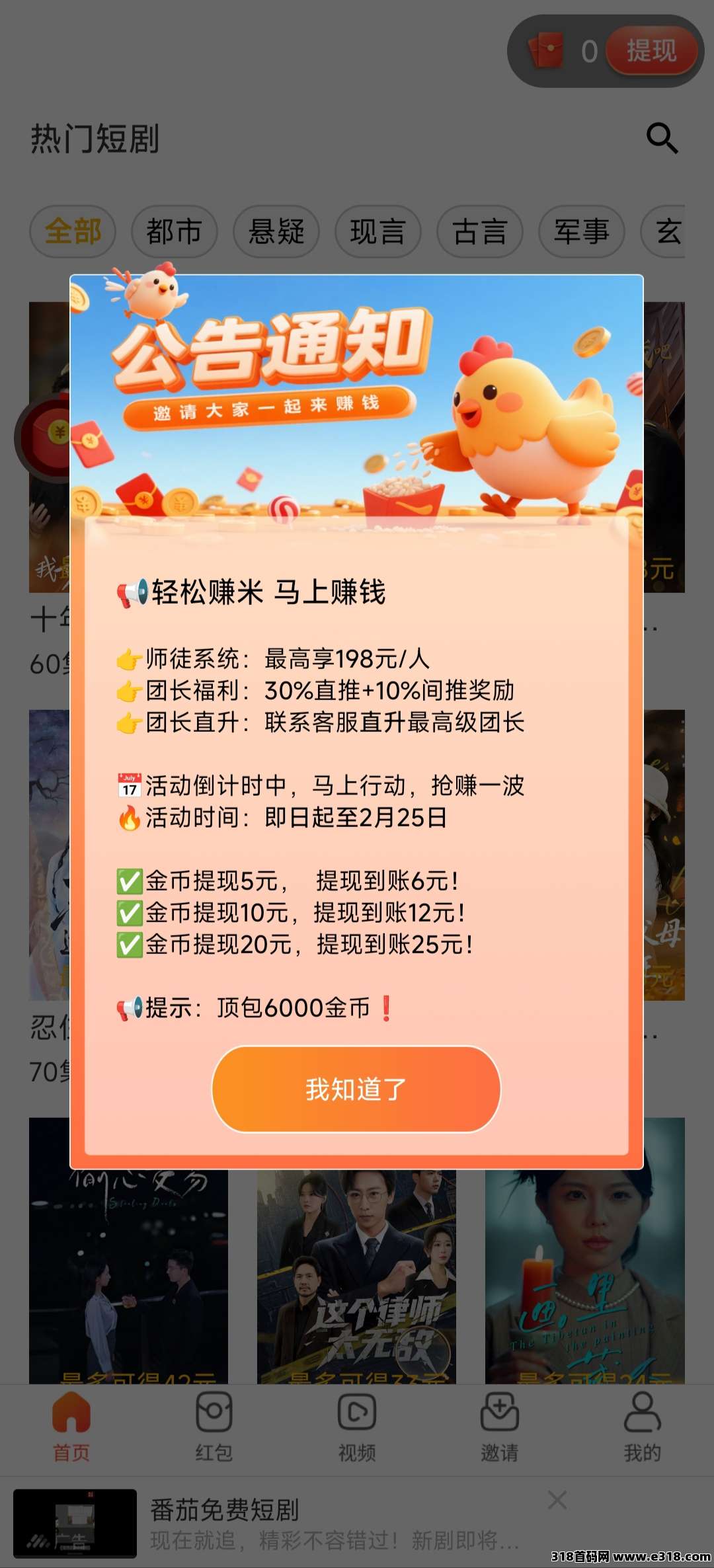This screenshot has width=714, height=1568.
Task: Switch to the 现言 category
Action: [x=378, y=231]
